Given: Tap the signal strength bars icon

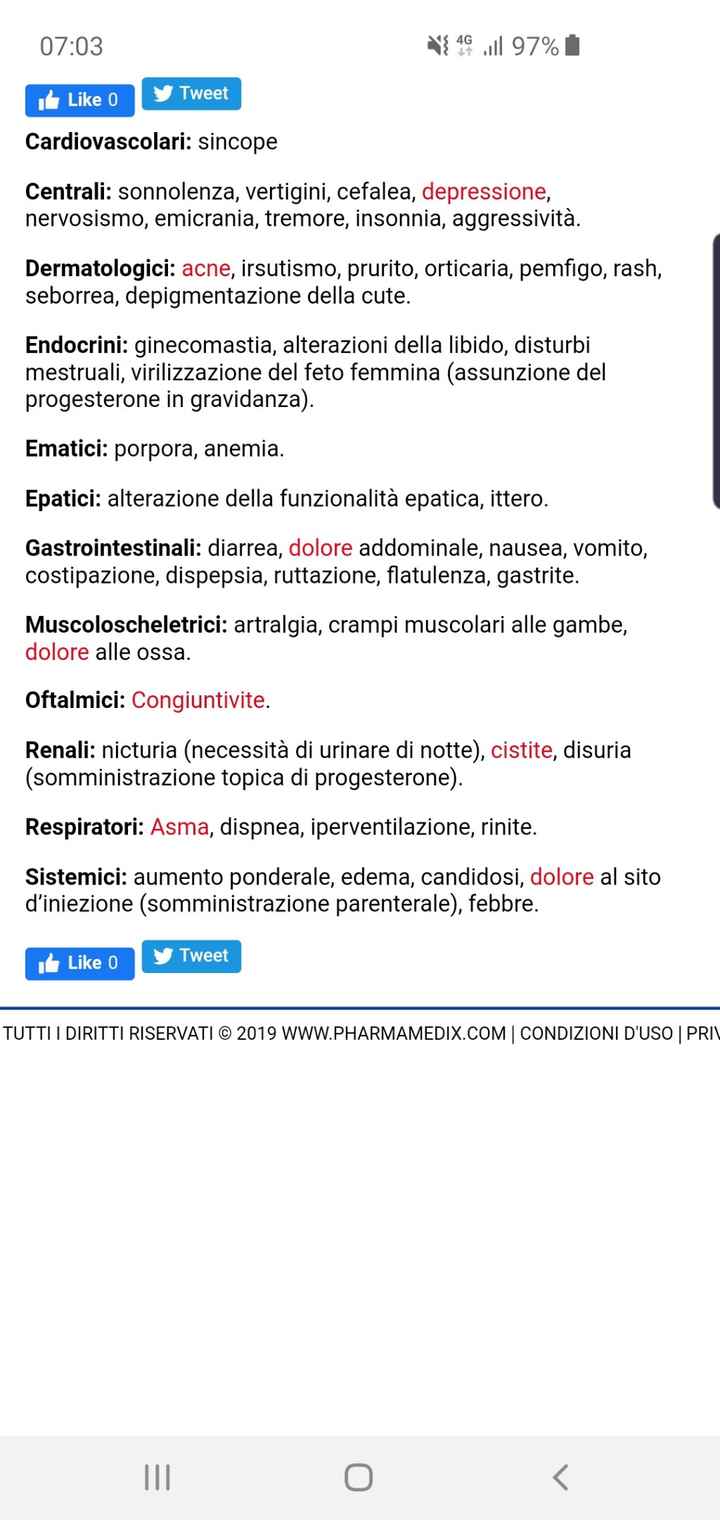Looking at the screenshot, I should tap(494, 45).
